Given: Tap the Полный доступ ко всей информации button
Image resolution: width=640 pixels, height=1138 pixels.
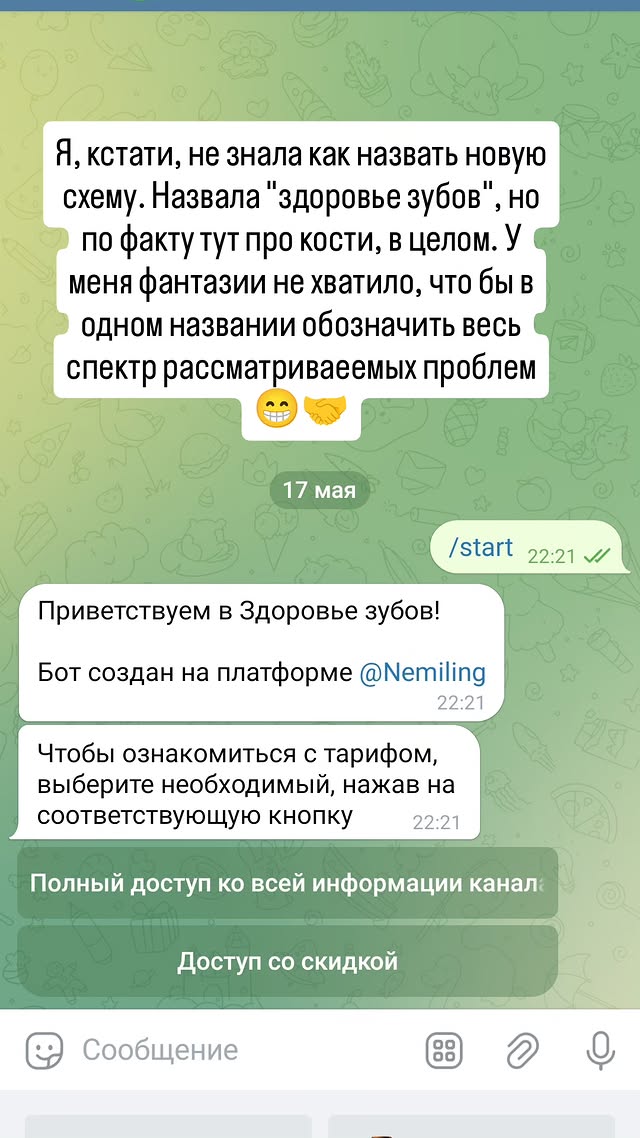Looking at the screenshot, I should (x=287, y=884).
